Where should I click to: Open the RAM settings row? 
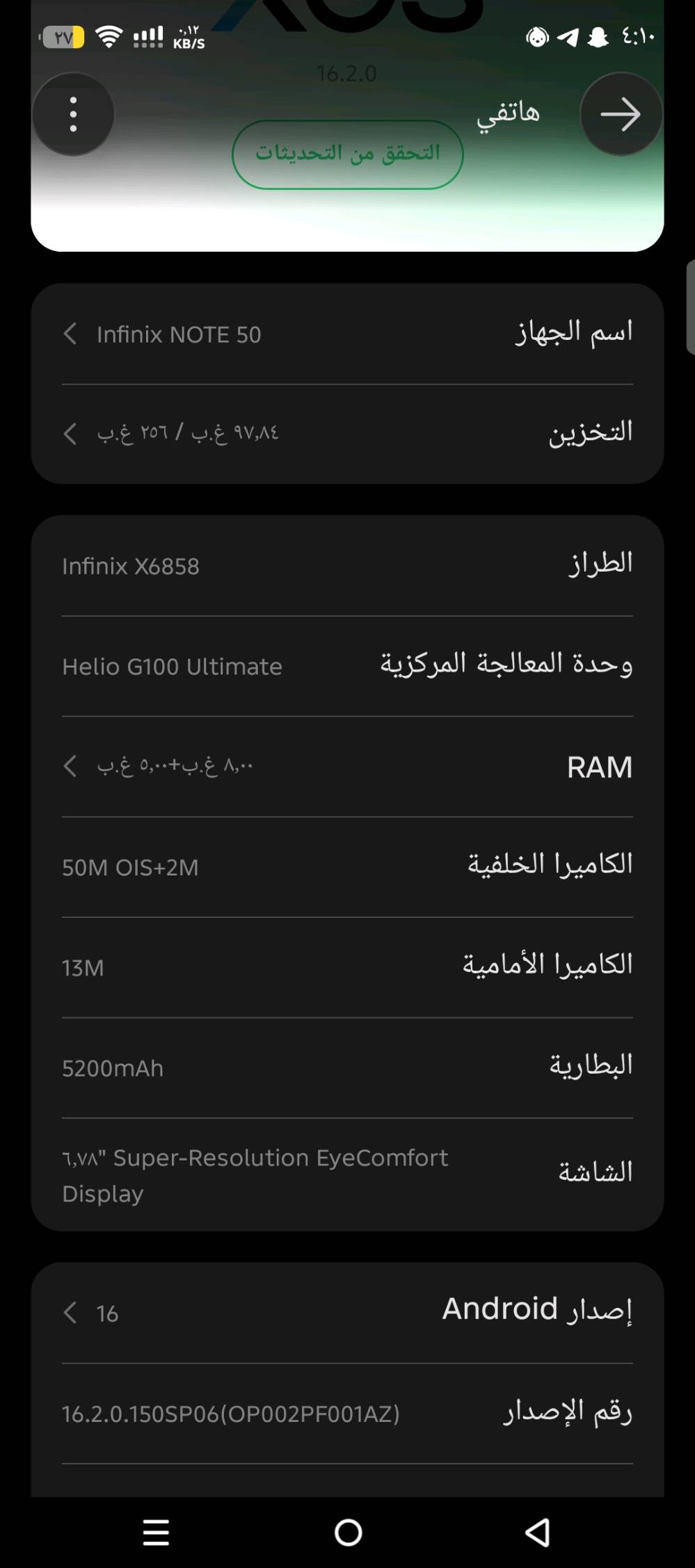tap(347, 766)
